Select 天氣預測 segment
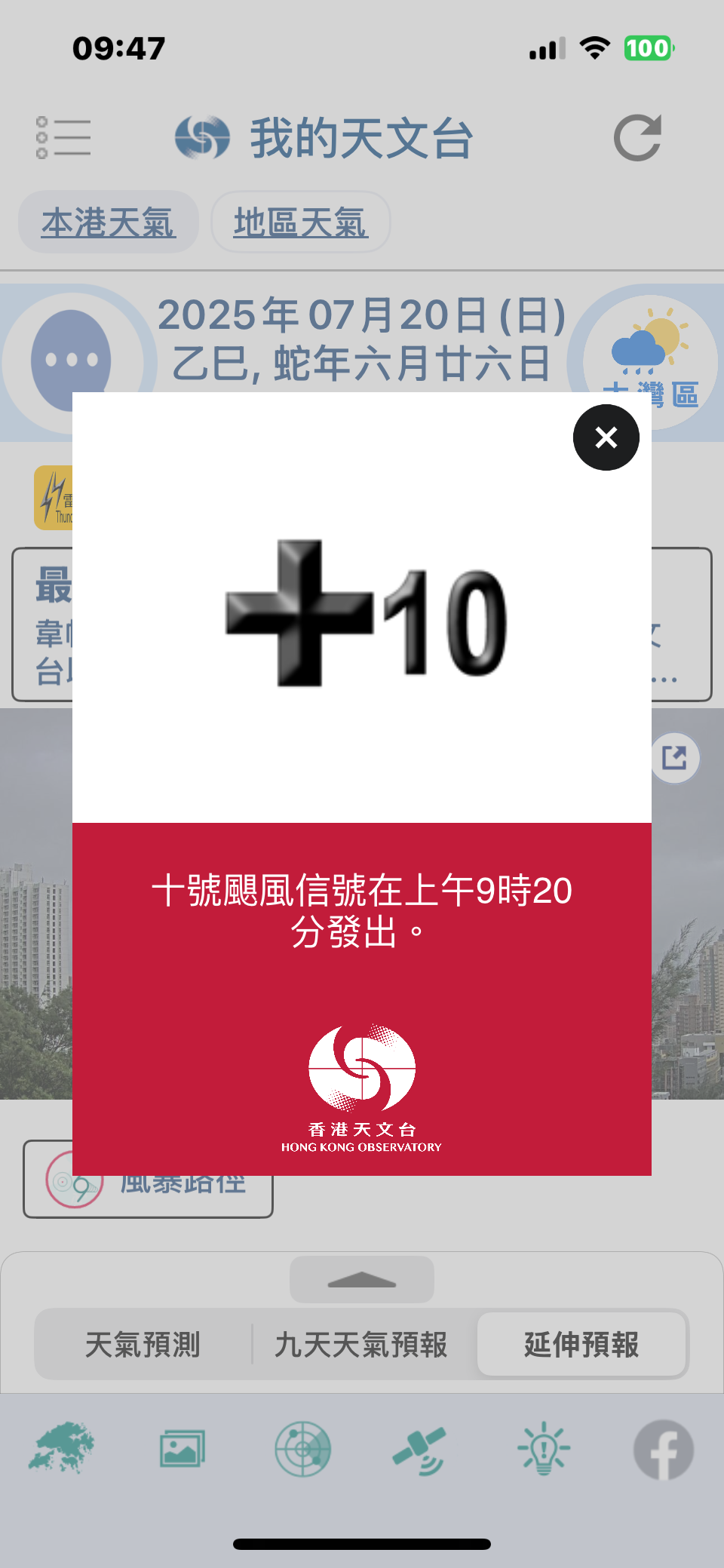This screenshot has width=724, height=1568. [x=143, y=1345]
